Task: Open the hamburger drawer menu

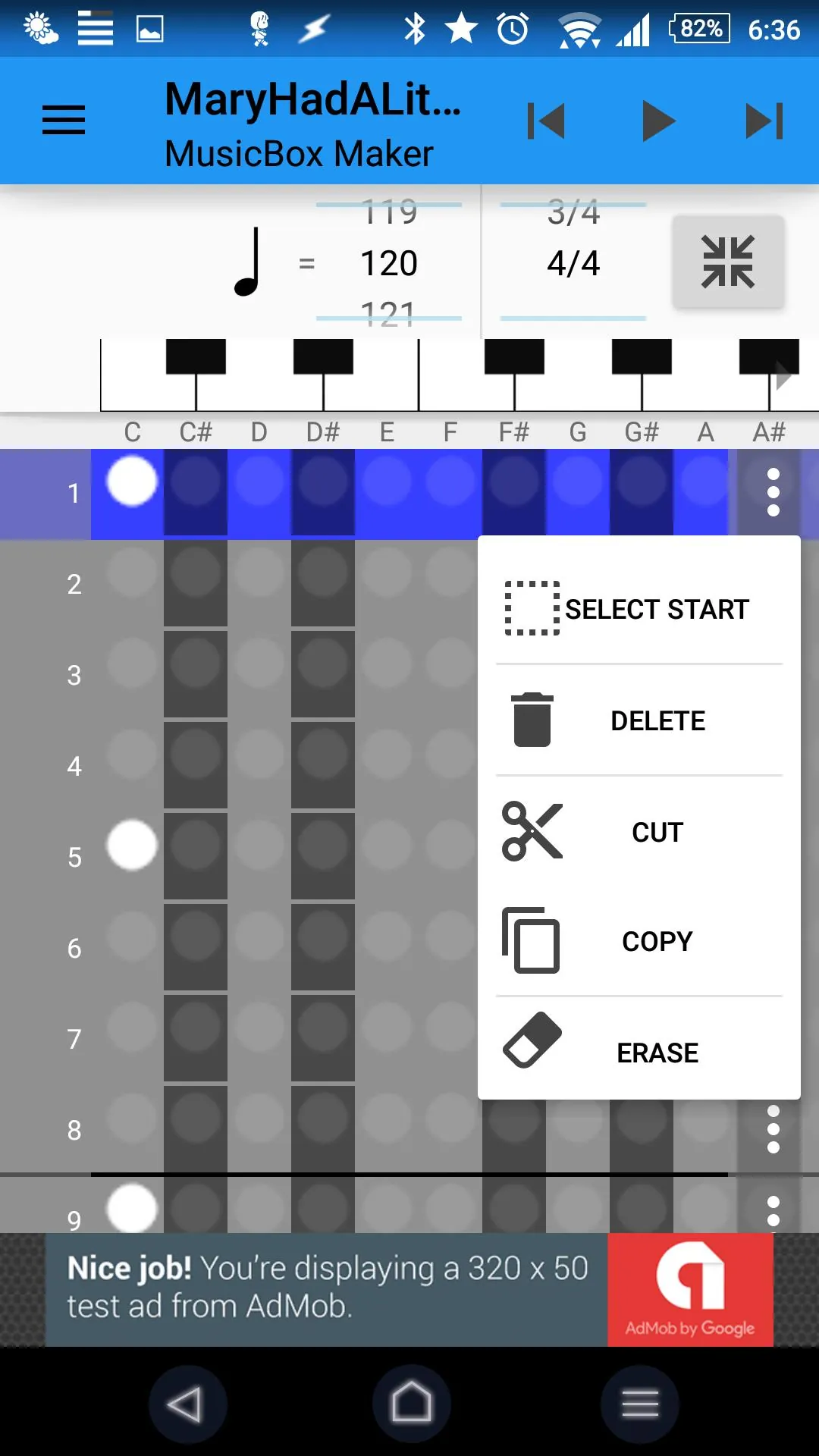Action: tap(64, 121)
